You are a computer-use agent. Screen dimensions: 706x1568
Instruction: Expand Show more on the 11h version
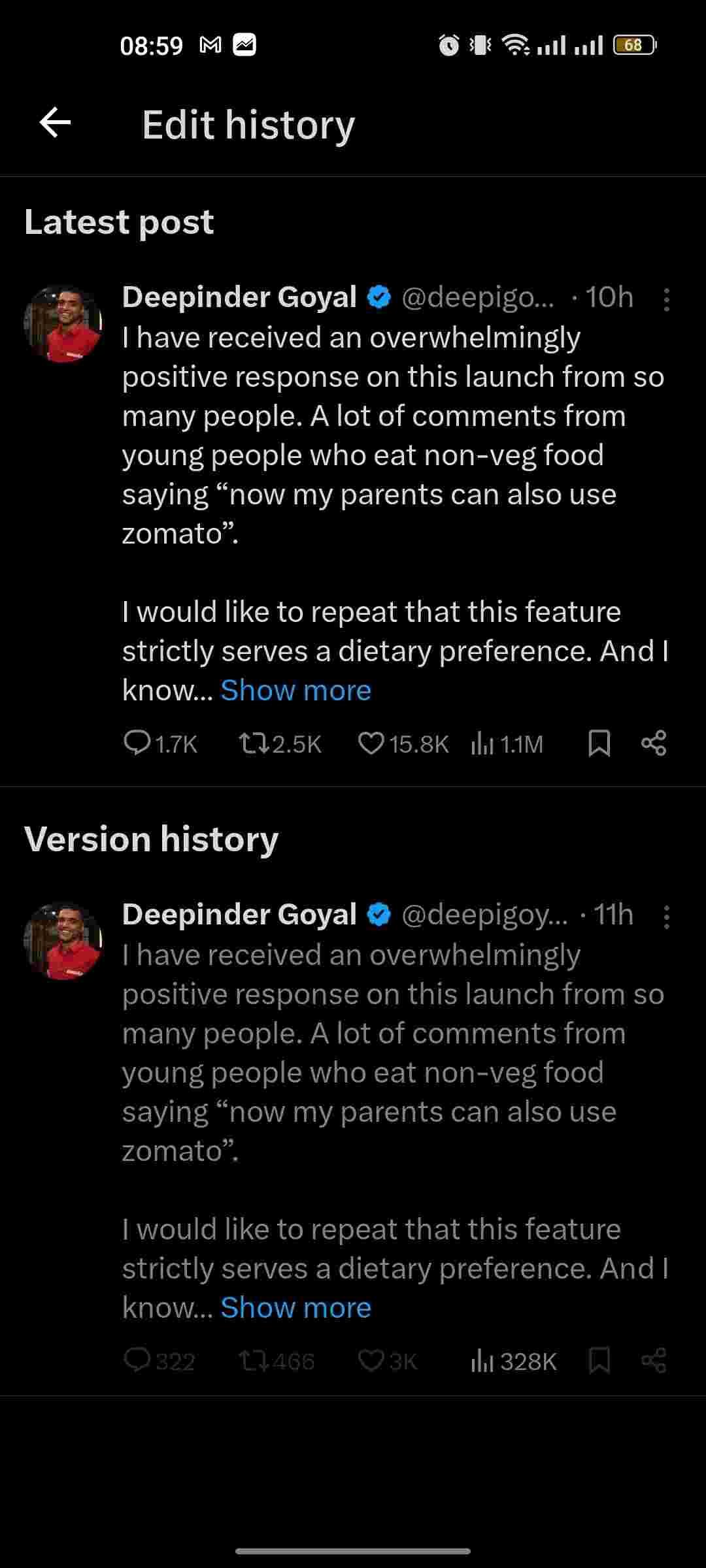pyautogui.click(x=295, y=1308)
